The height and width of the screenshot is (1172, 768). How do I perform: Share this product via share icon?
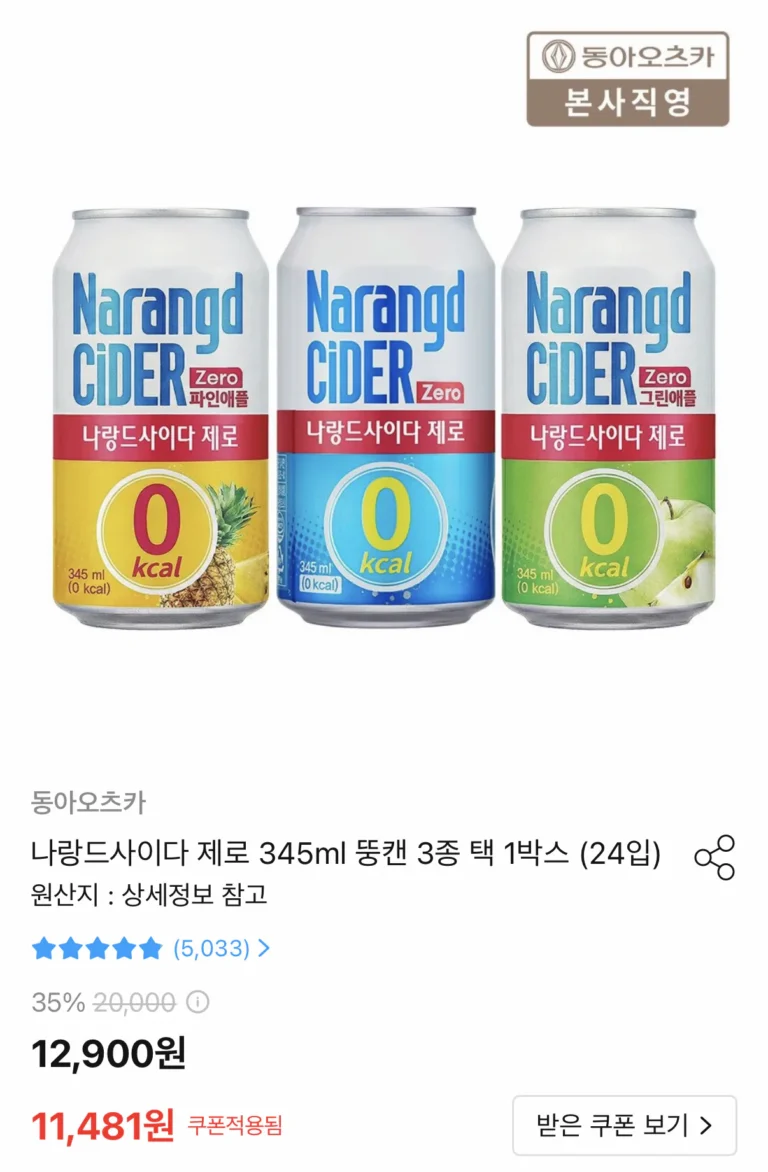[714, 857]
